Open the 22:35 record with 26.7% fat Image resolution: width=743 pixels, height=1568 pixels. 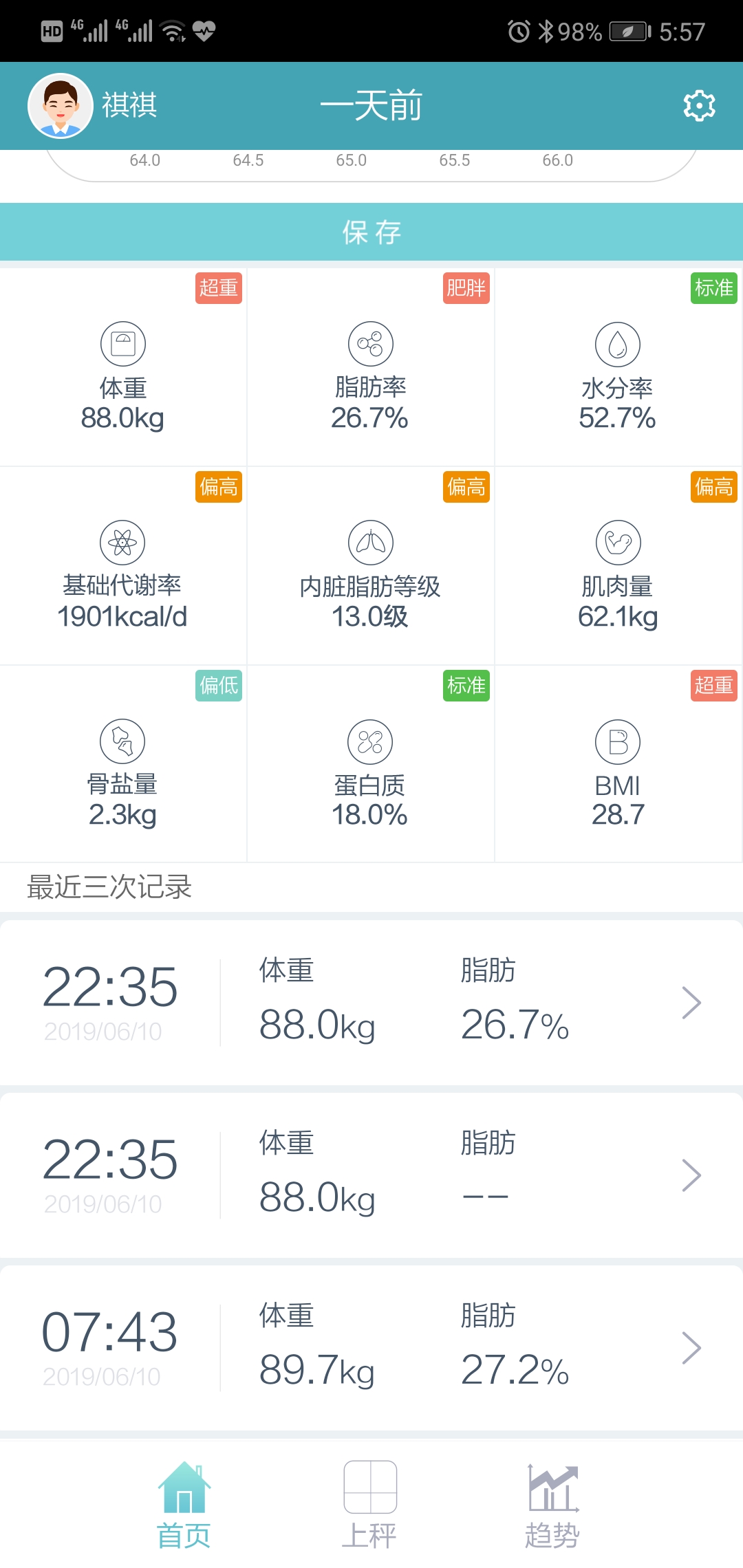point(371,1003)
